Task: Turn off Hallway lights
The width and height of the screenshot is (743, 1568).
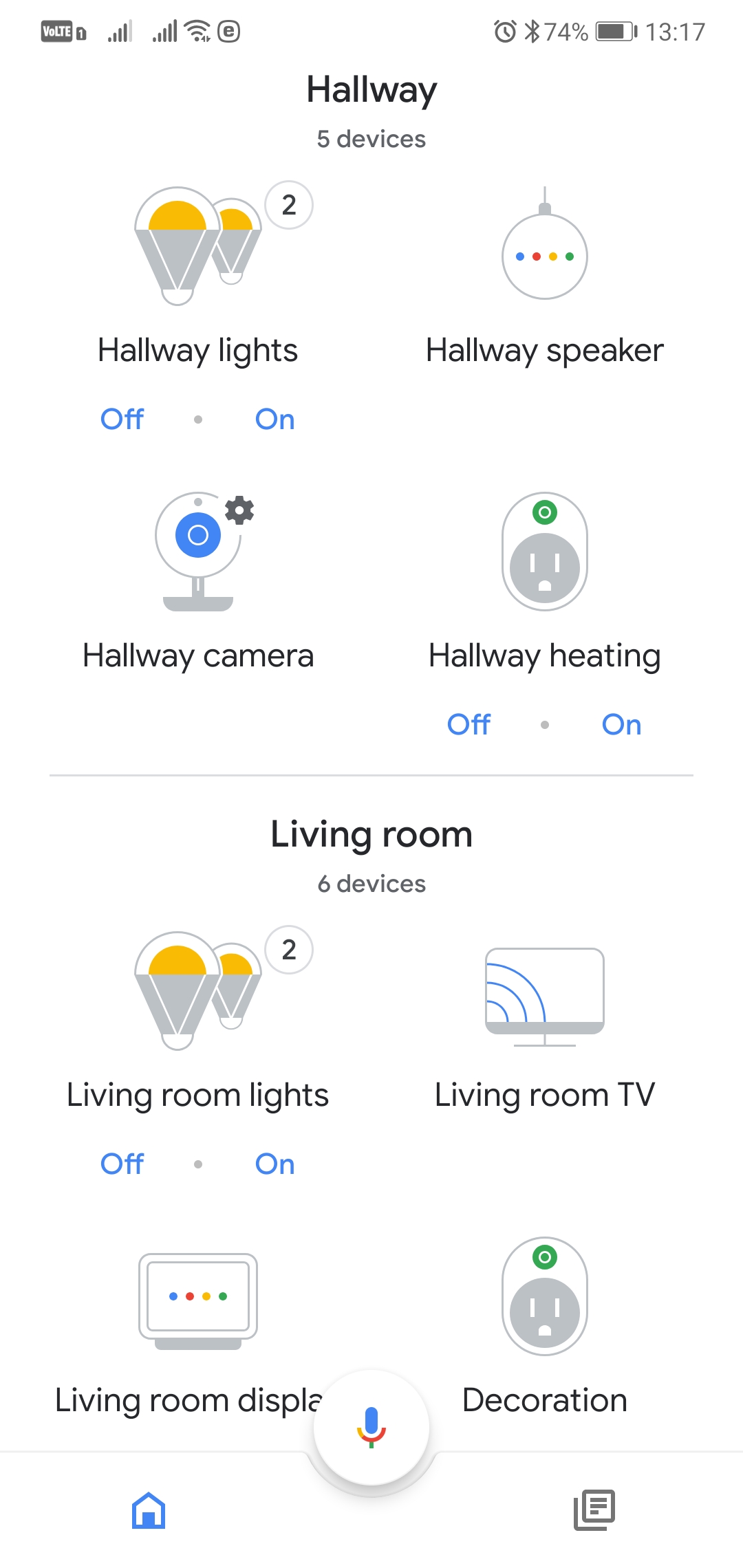Action: (x=122, y=419)
